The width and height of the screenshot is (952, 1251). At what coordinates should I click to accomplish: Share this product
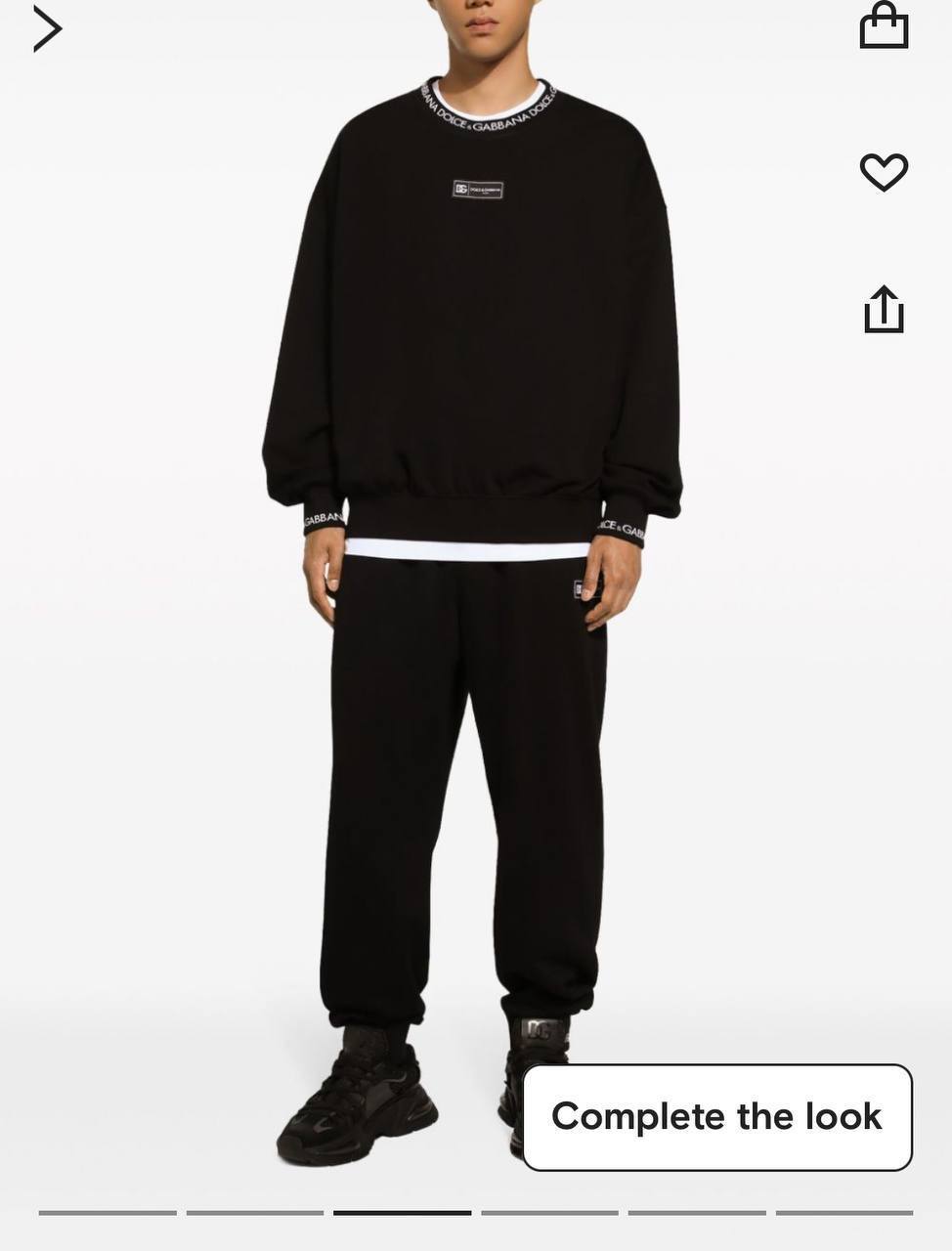884,310
